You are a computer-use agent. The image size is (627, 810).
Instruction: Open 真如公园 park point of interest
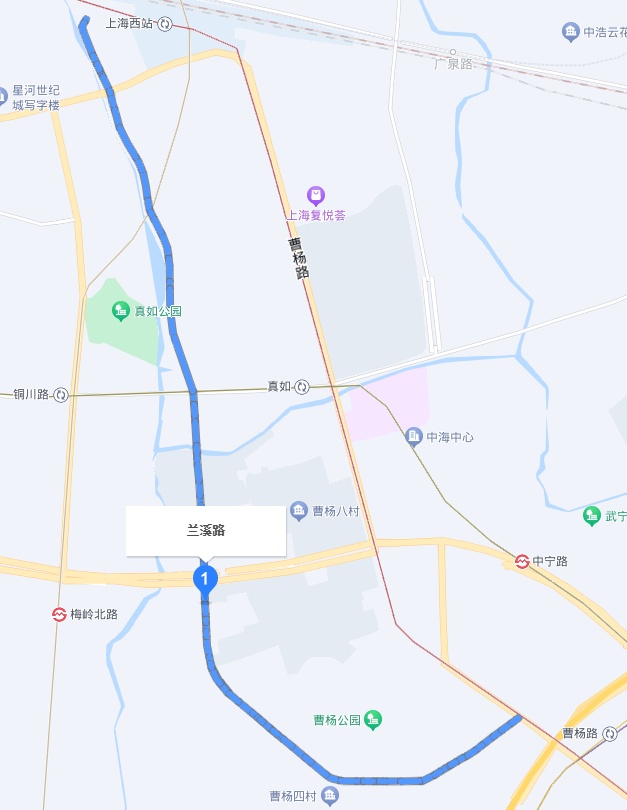coord(122,311)
